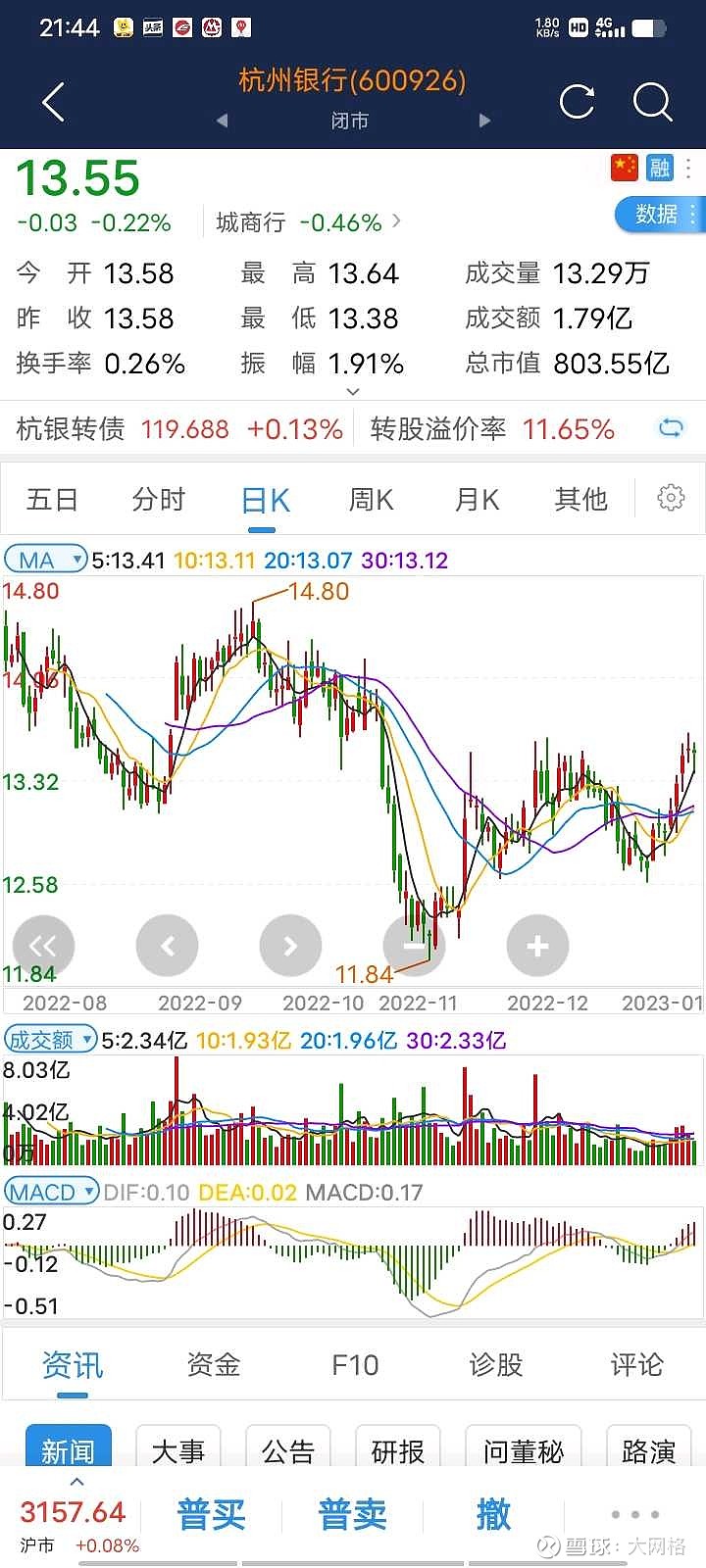Select the 月K chart tab

(477, 500)
